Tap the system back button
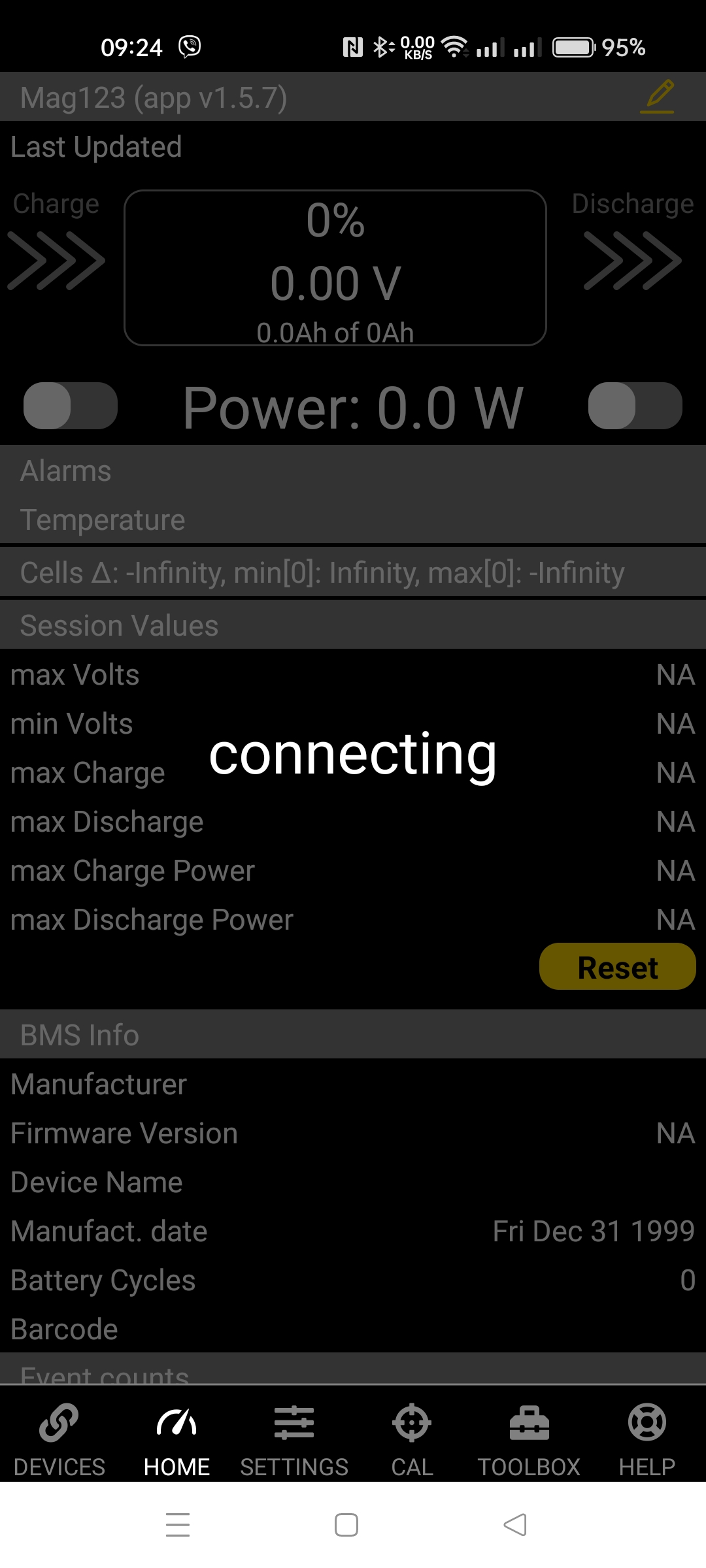The height and width of the screenshot is (1568, 706). [x=515, y=1525]
